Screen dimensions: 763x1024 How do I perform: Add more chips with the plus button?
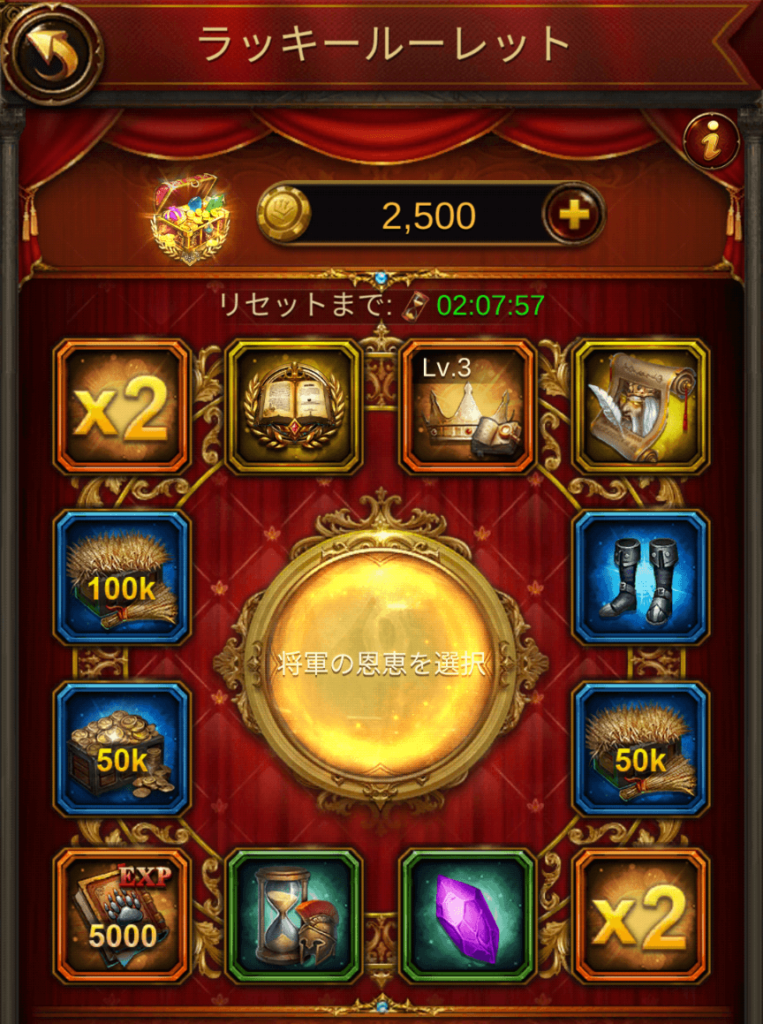574,213
